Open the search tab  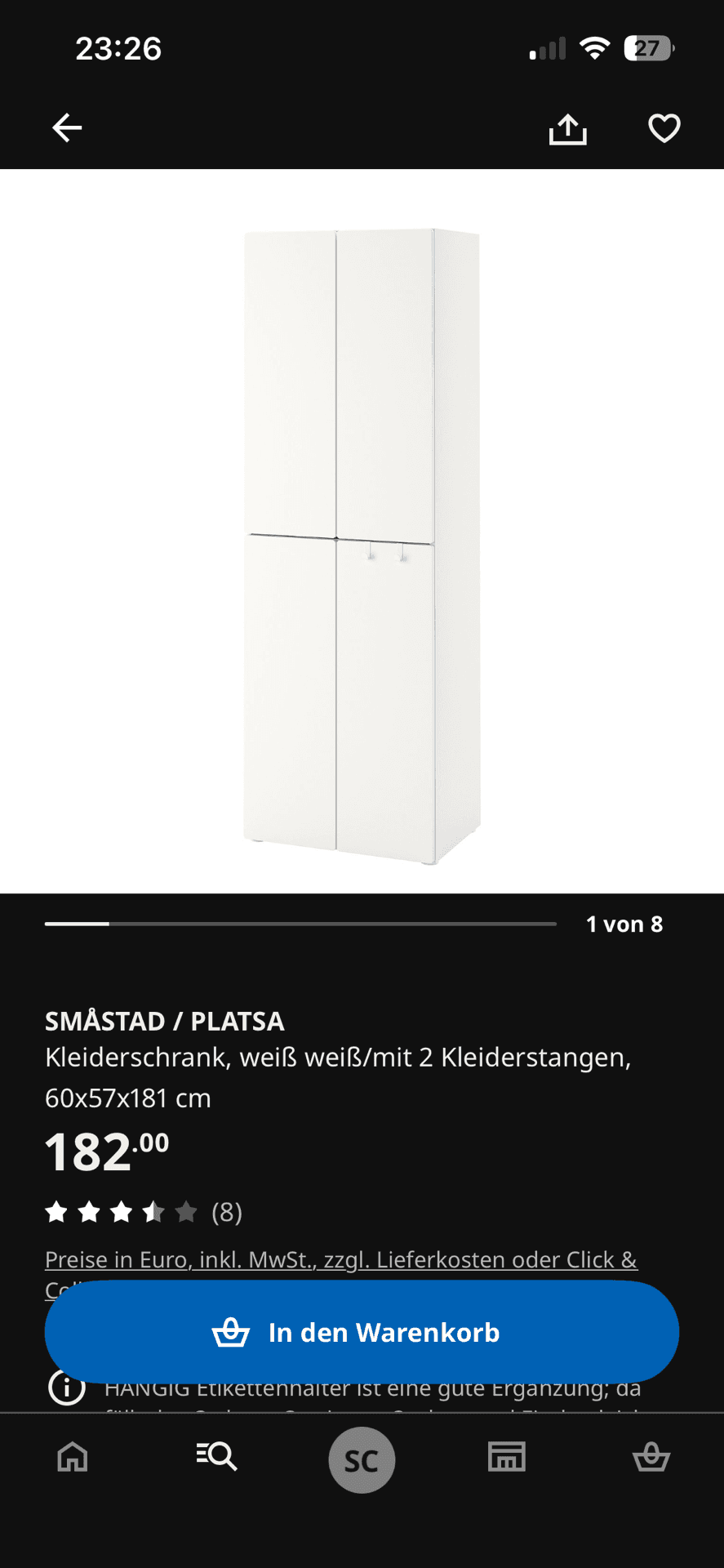click(x=217, y=1457)
